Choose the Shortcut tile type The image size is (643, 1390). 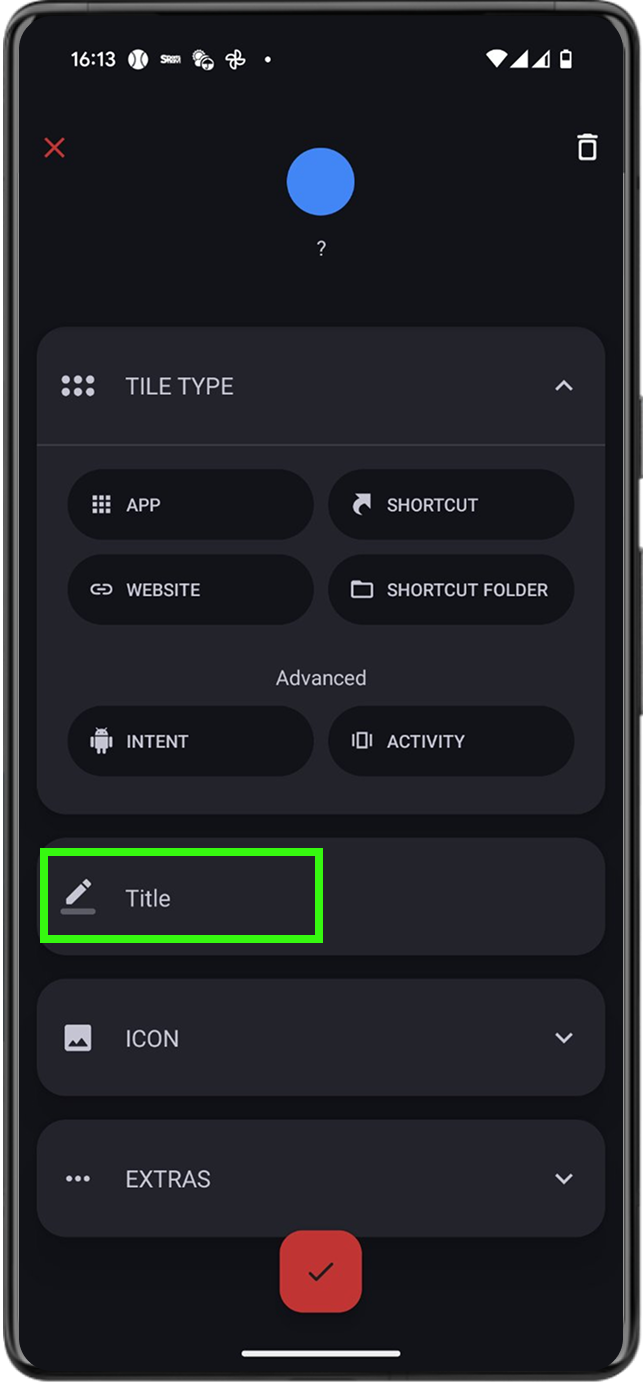(x=451, y=505)
